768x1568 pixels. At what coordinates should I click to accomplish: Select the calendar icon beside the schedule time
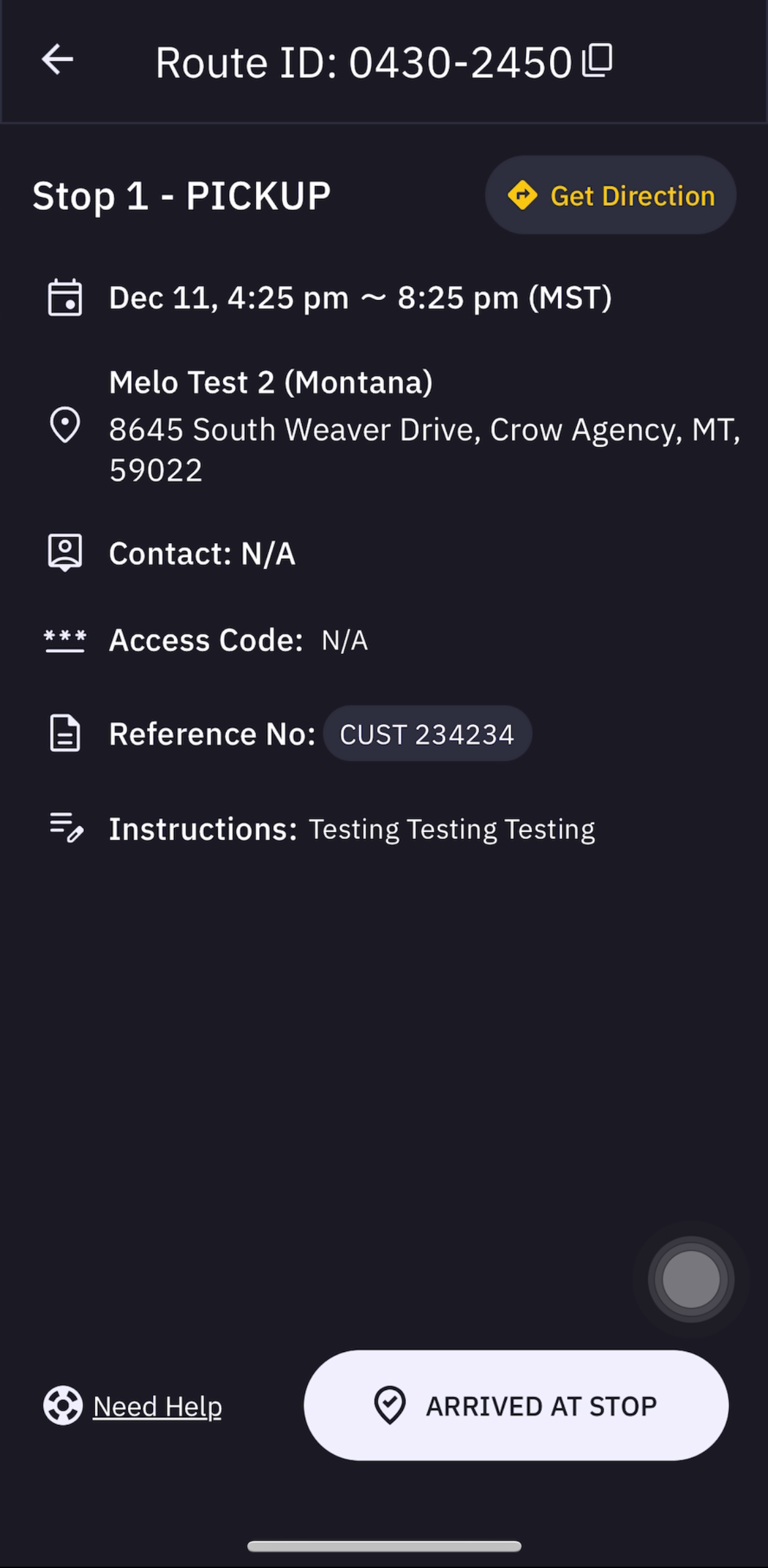pyautogui.click(x=65, y=297)
